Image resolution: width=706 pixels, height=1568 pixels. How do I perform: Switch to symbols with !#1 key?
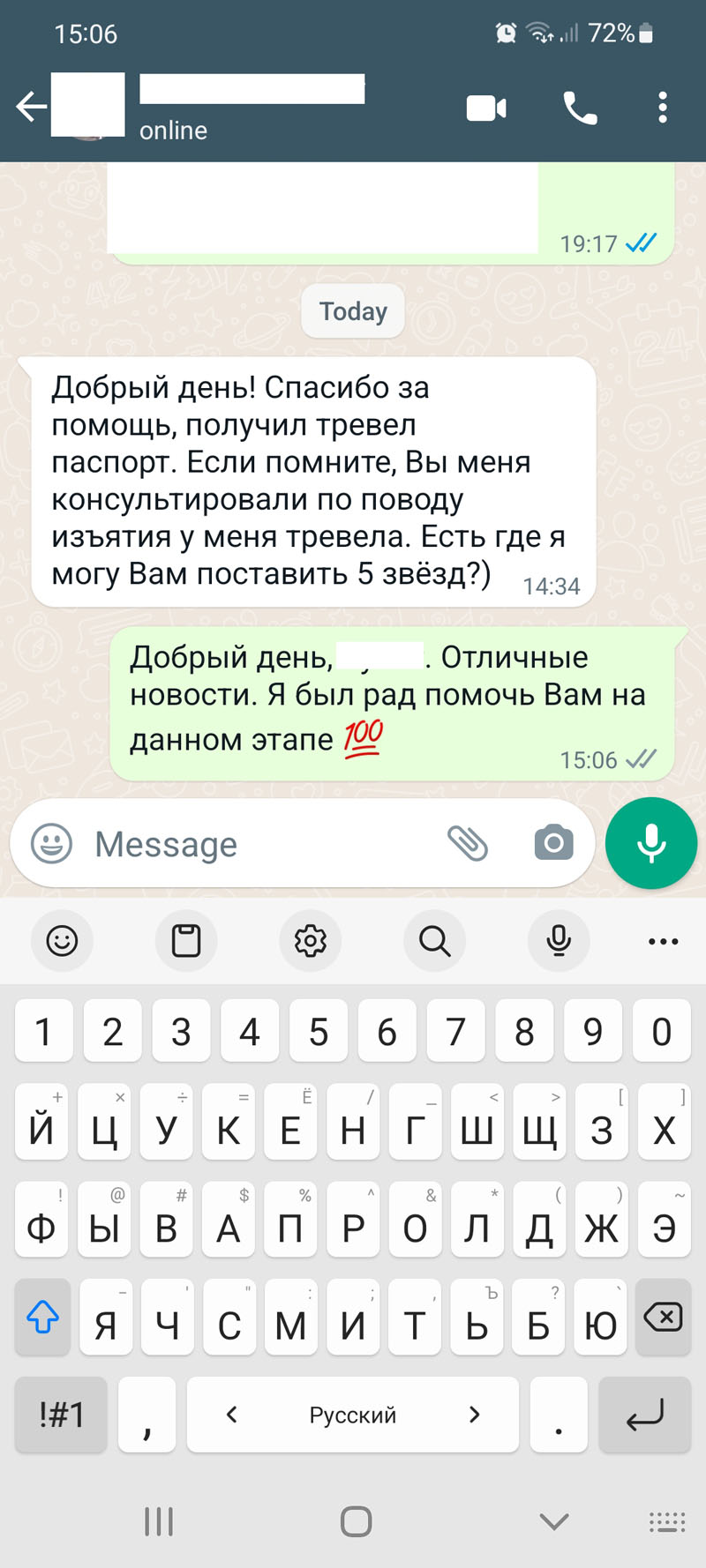point(61,1415)
